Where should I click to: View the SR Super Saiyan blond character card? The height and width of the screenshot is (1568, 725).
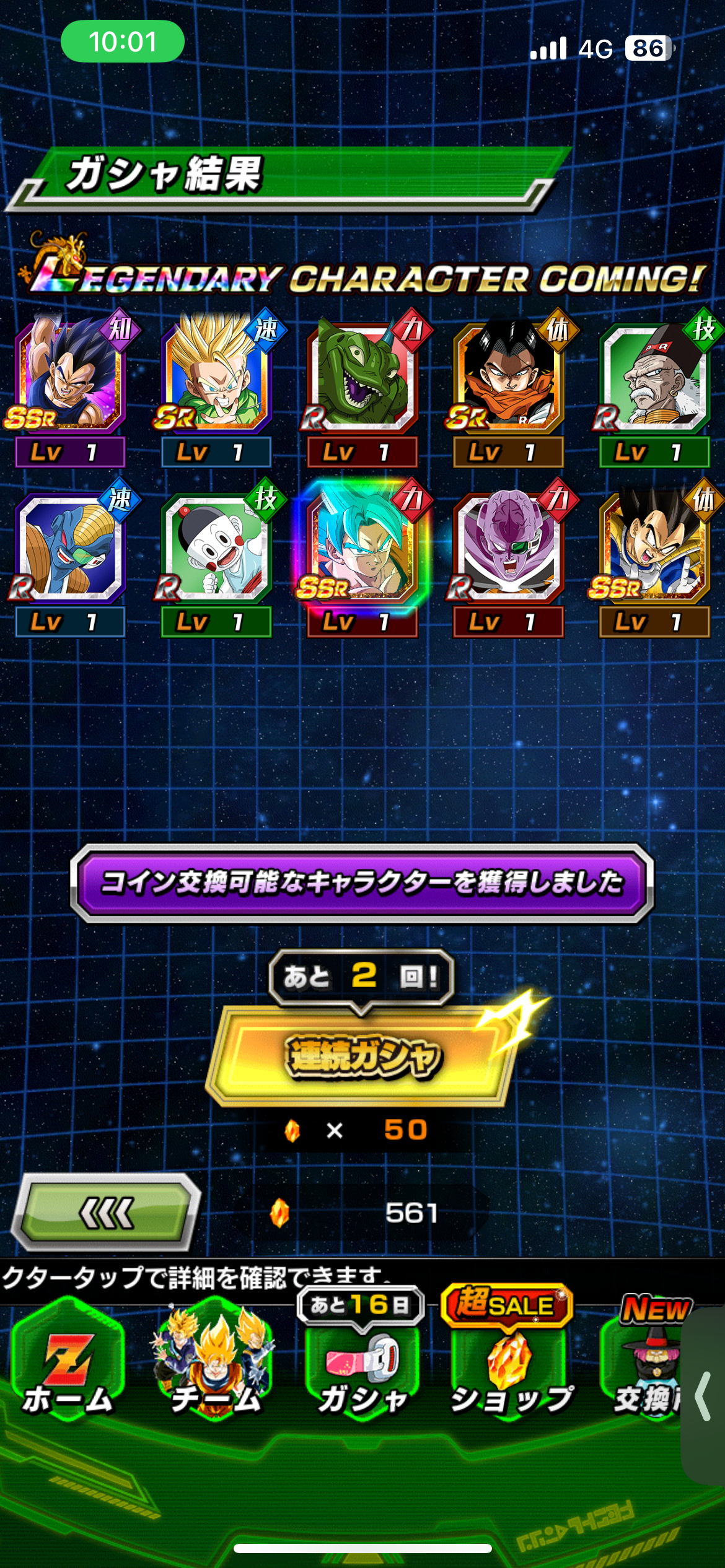[216, 387]
